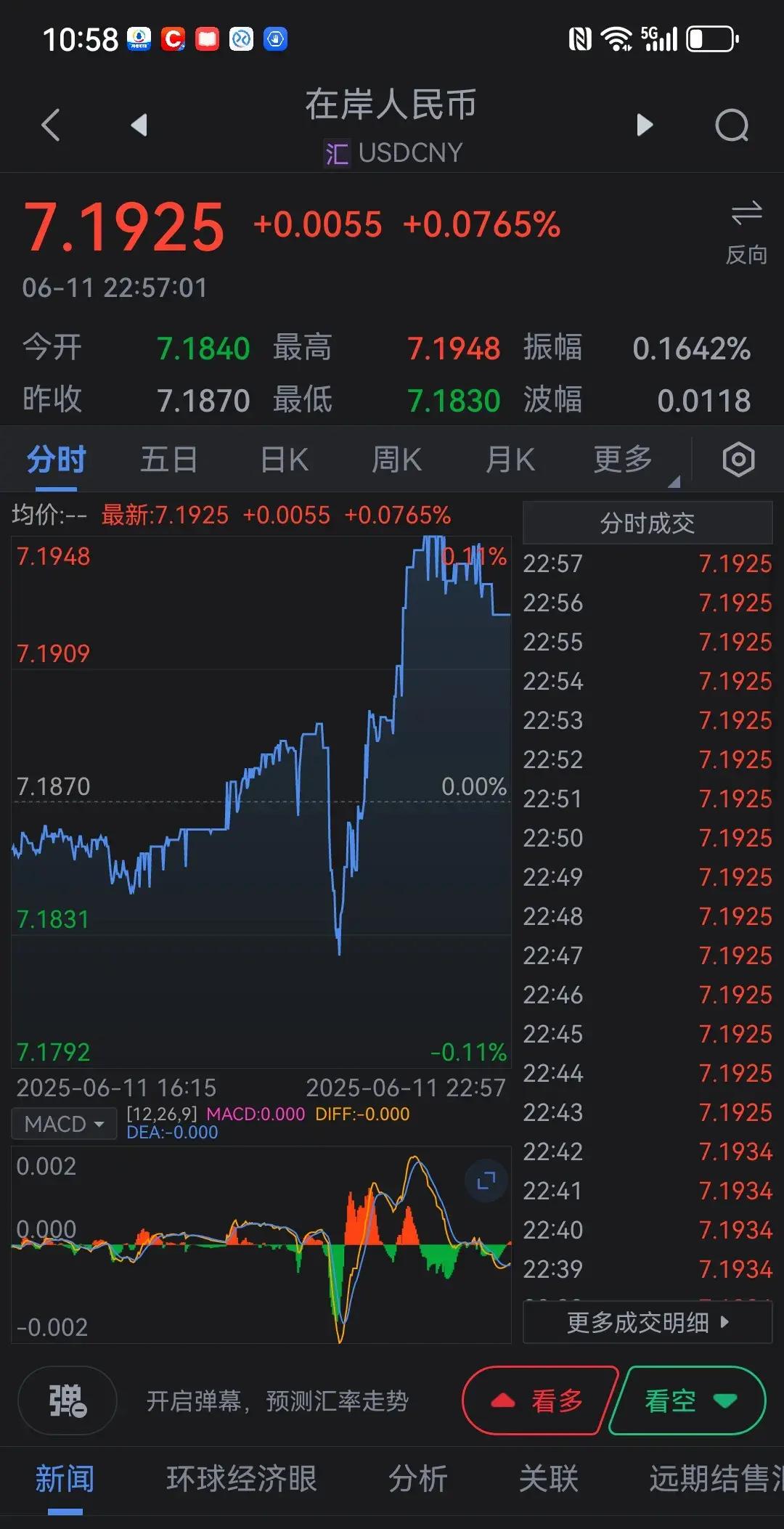Expand MACD panel to fullscreen
Screen dimensions: 784x1529
click(x=485, y=1181)
